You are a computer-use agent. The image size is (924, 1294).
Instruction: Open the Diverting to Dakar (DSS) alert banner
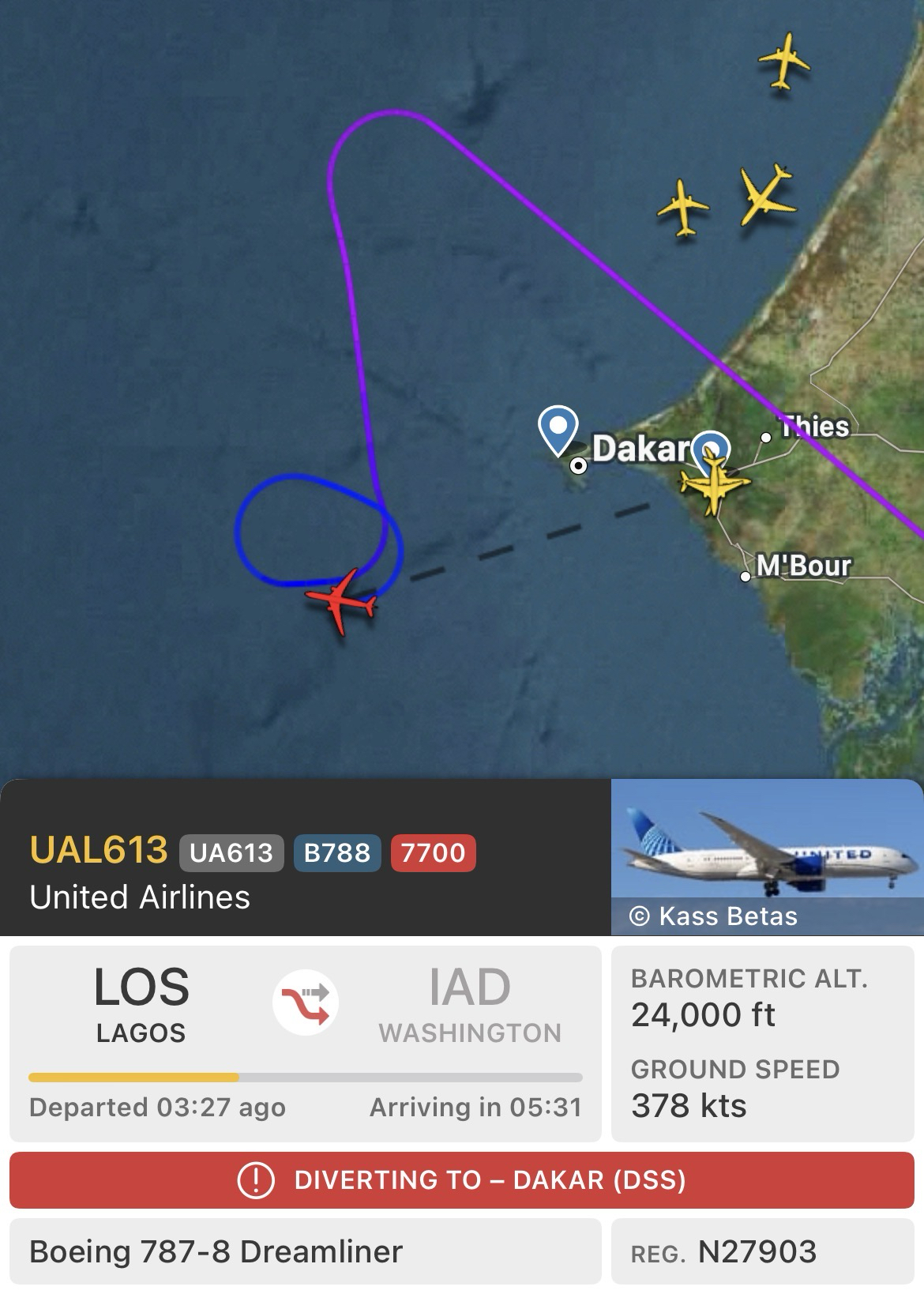(461, 1180)
